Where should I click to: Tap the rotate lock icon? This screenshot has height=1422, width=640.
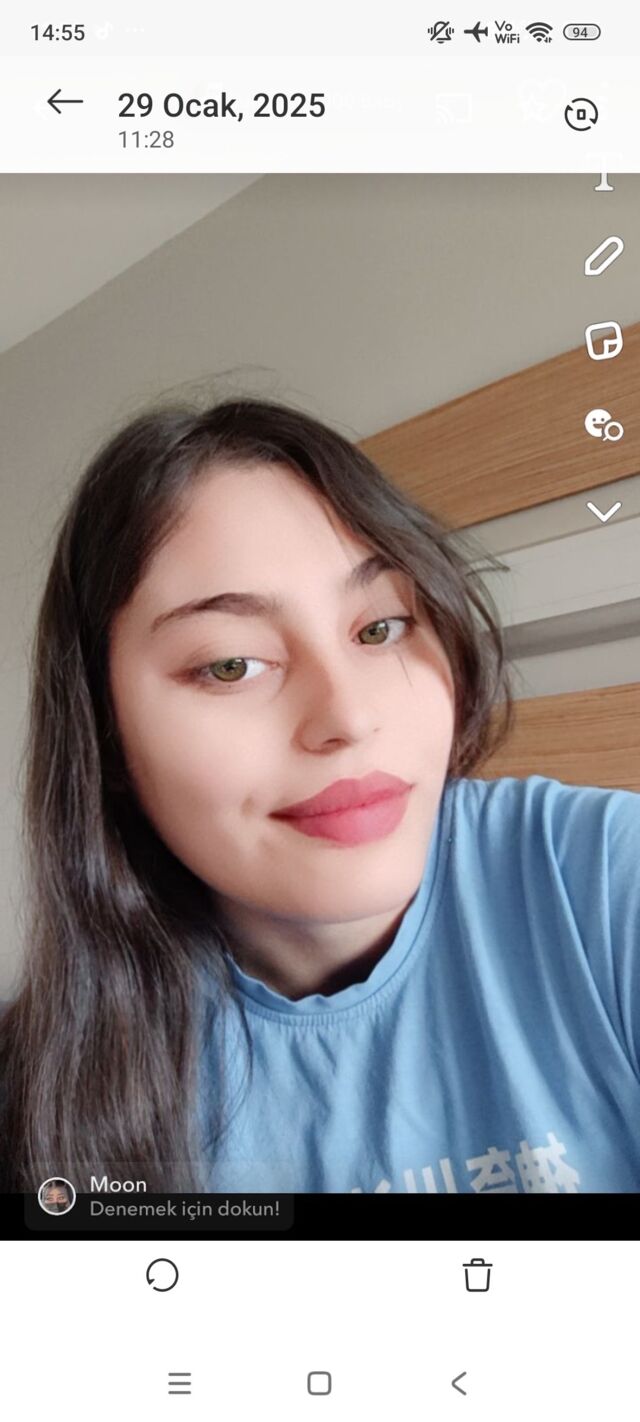pos(581,114)
